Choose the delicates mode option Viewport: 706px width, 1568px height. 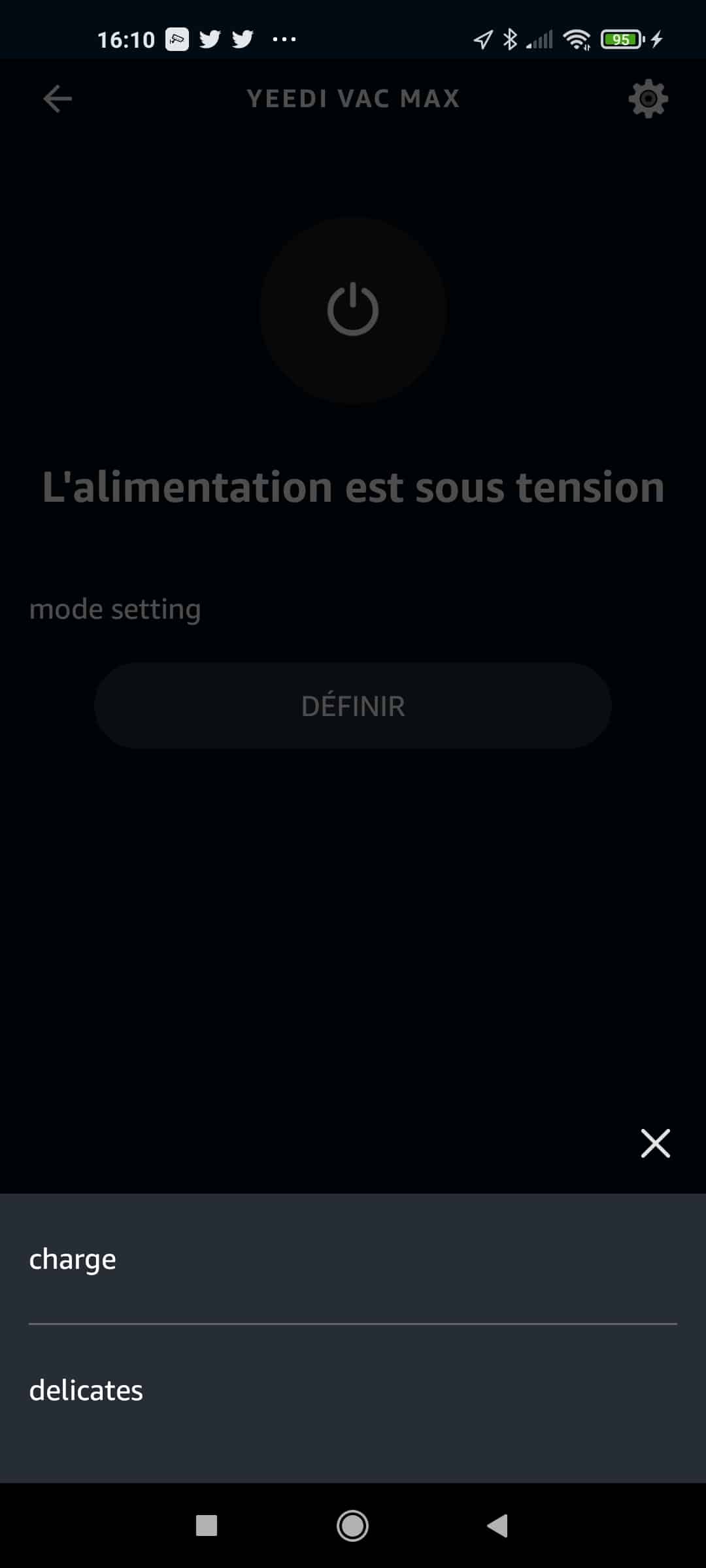click(353, 1390)
